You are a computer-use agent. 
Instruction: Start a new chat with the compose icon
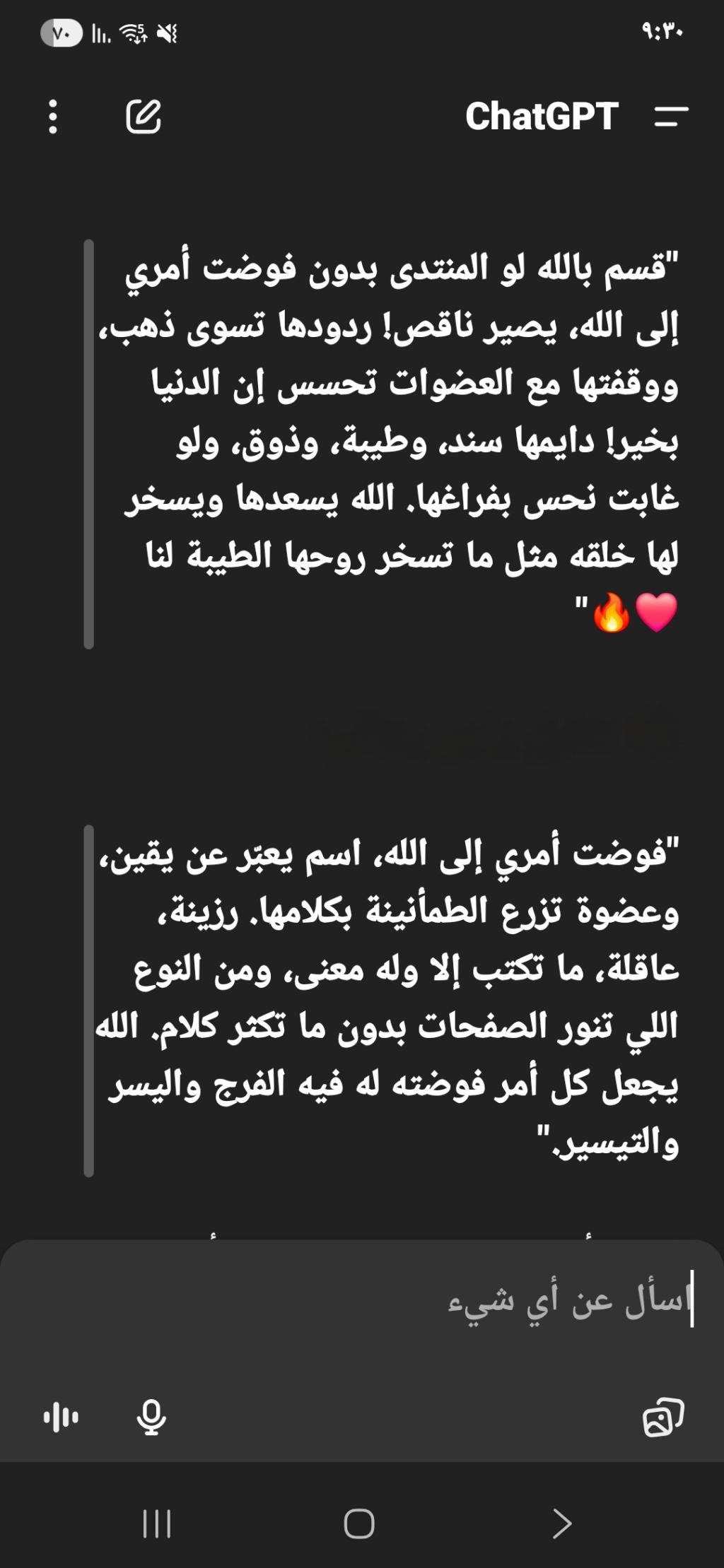click(x=144, y=117)
